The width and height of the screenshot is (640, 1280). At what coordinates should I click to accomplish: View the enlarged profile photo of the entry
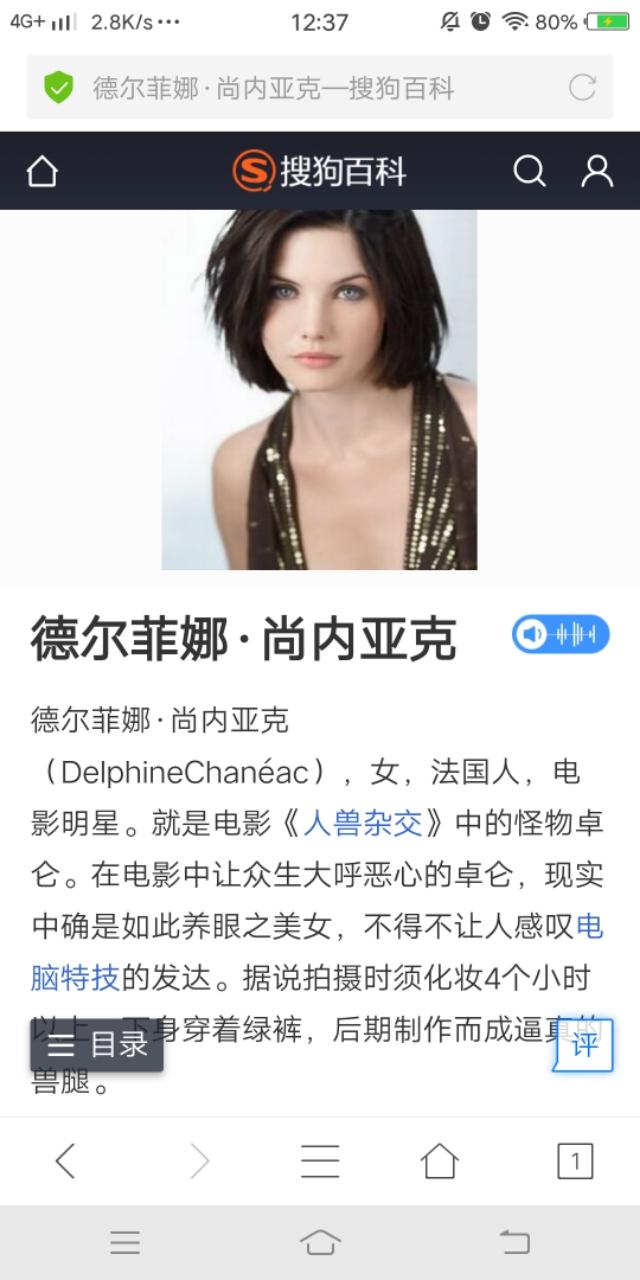pyautogui.click(x=319, y=390)
